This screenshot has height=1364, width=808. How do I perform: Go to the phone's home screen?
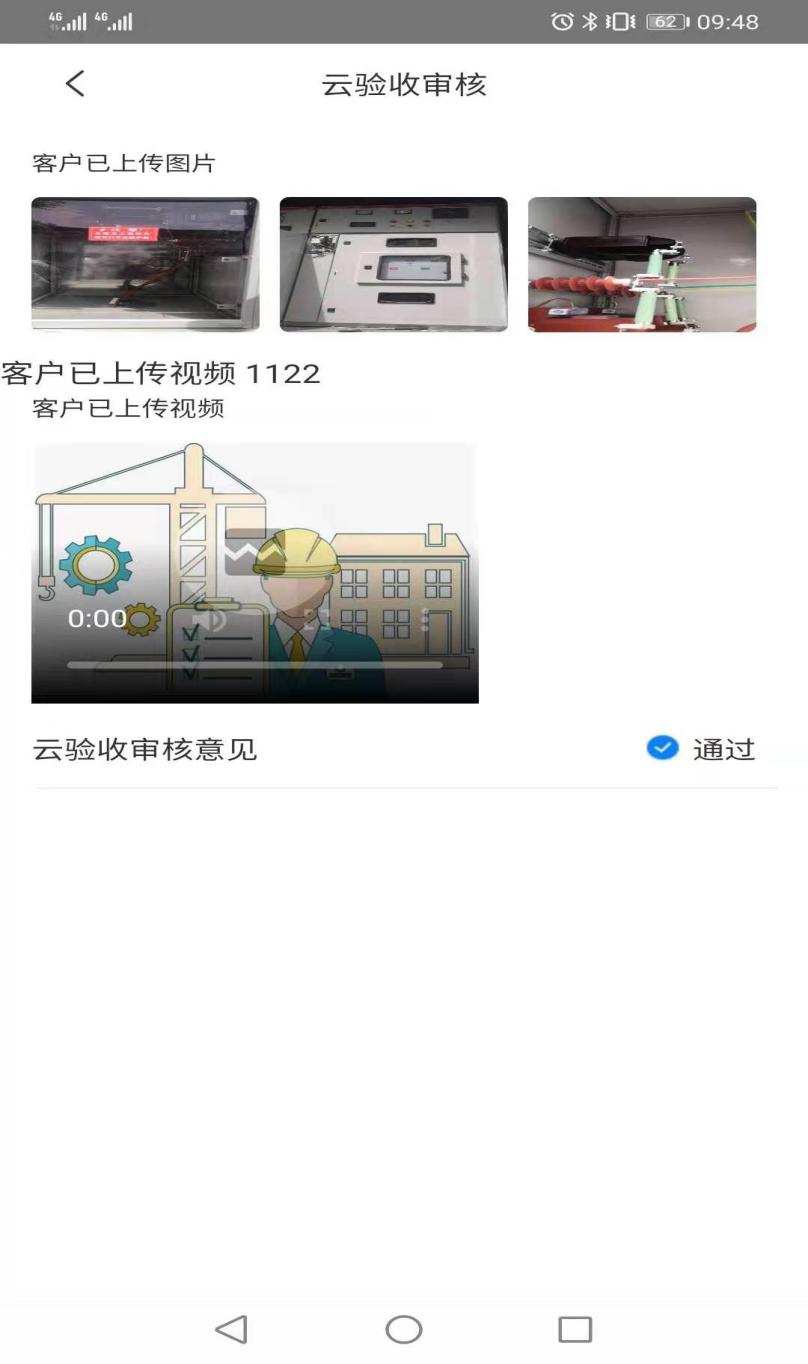click(x=404, y=1329)
